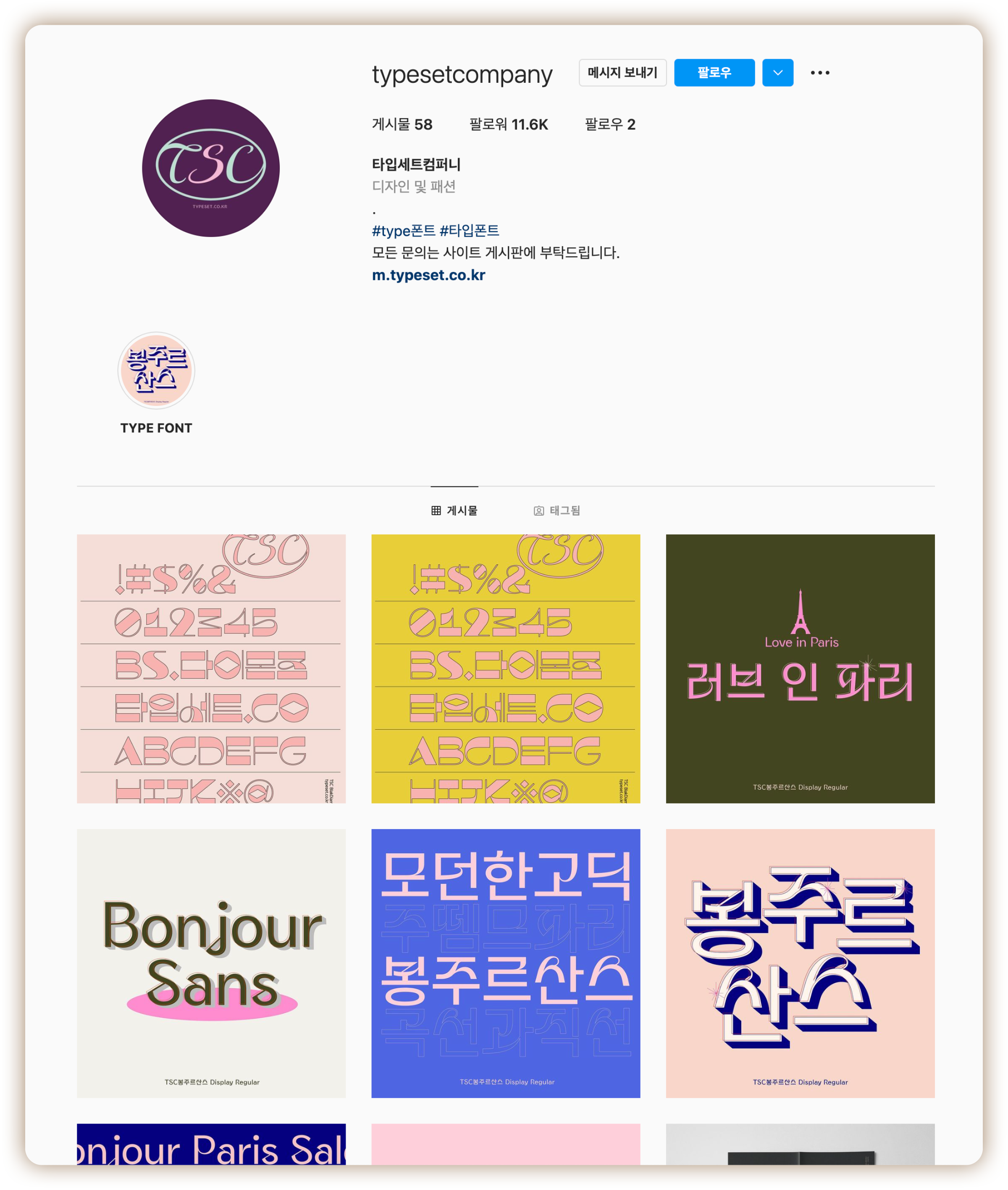Follow typesetcompany with 팔로우 button
1008x1190 pixels.
point(714,73)
